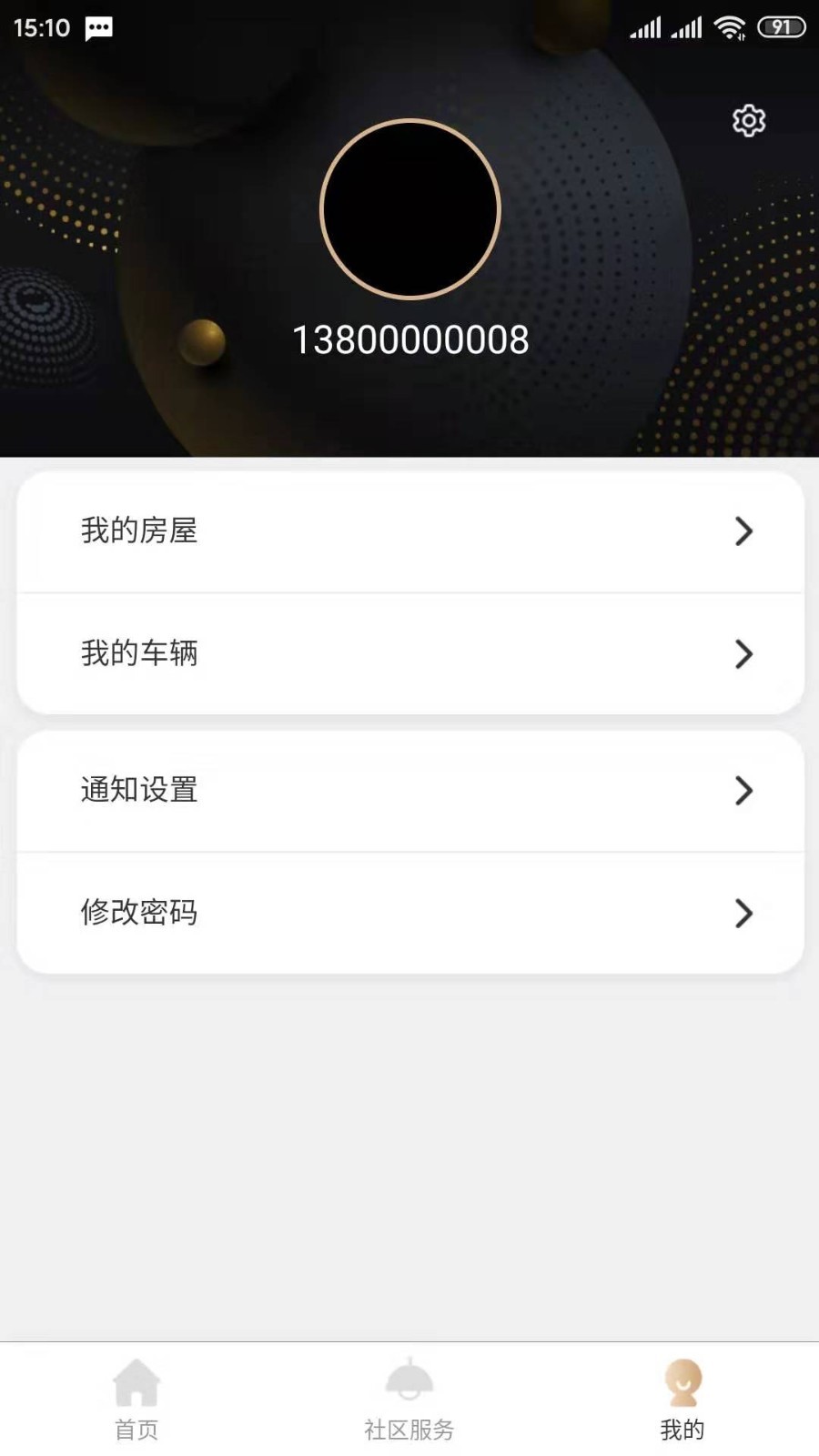Switch to the 首页 tab

click(x=136, y=1401)
